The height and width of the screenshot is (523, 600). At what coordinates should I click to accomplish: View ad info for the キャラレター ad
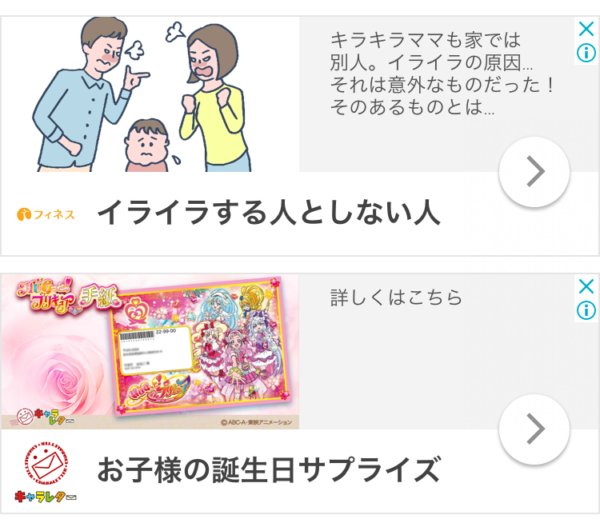tap(587, 310)
